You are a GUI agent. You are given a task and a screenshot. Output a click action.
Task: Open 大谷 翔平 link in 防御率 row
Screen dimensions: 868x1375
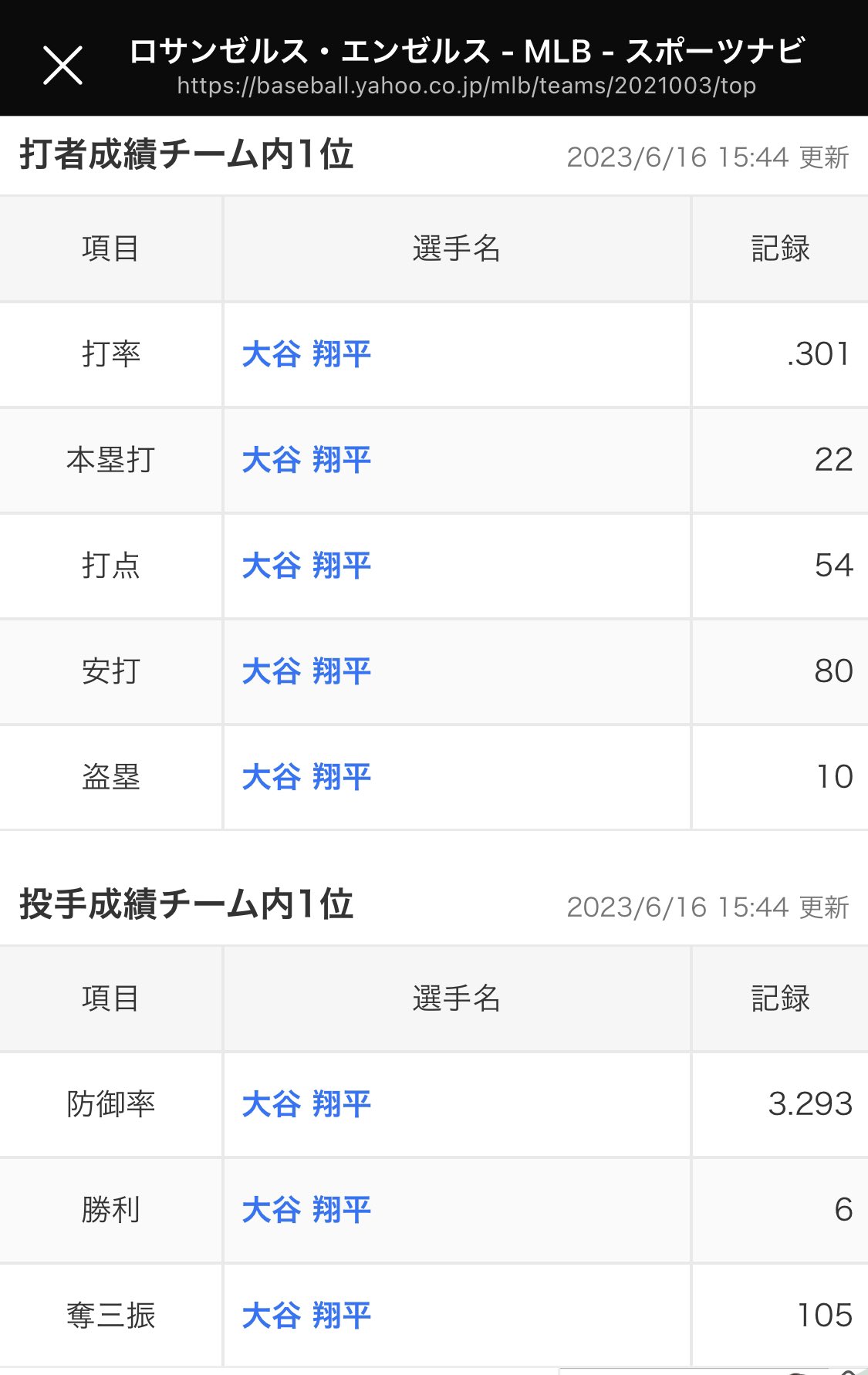click(x=306, y=1105)
